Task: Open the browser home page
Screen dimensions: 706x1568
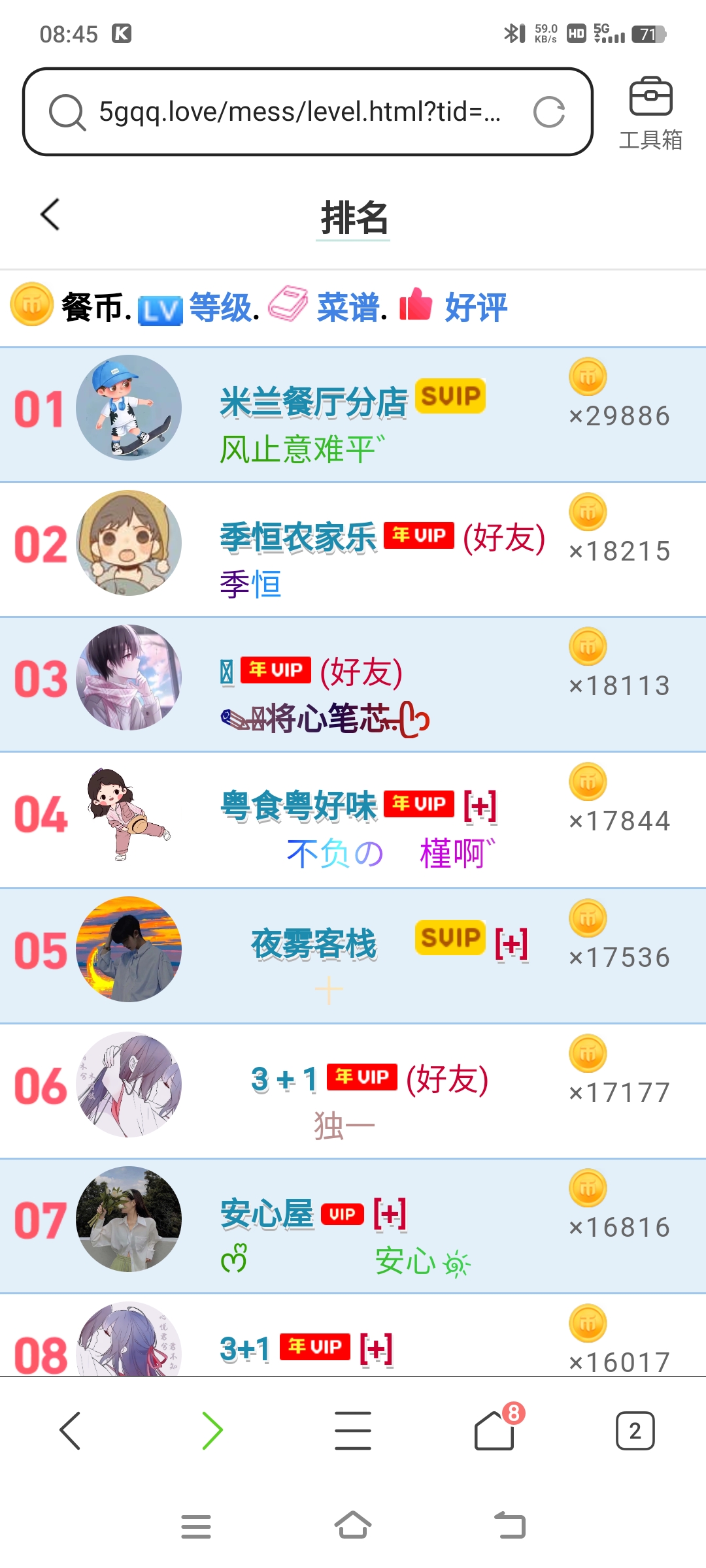Action: pos(494,1431)
